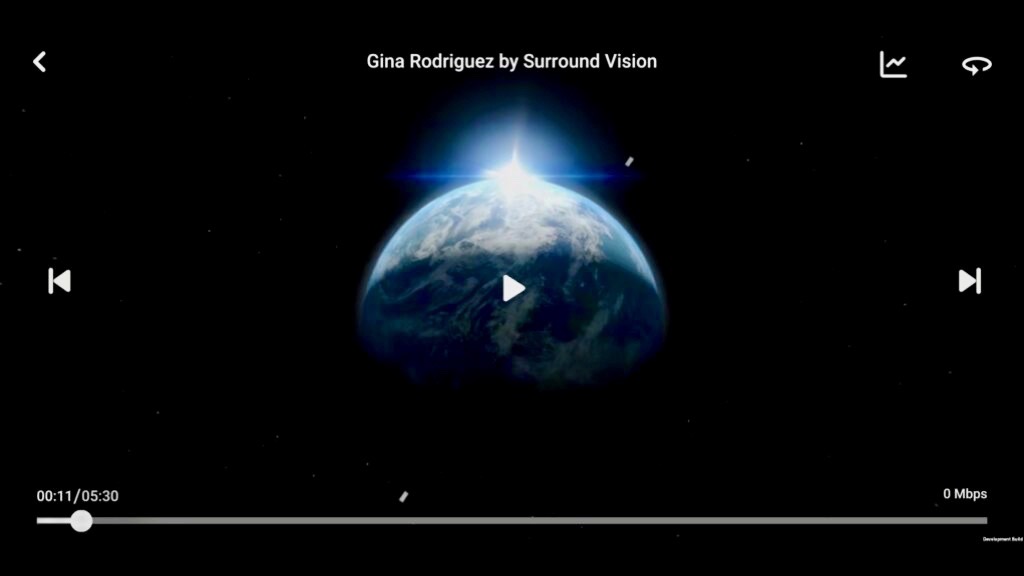
Task: Skip to the previous video
Action: click(x=60, y=281)
